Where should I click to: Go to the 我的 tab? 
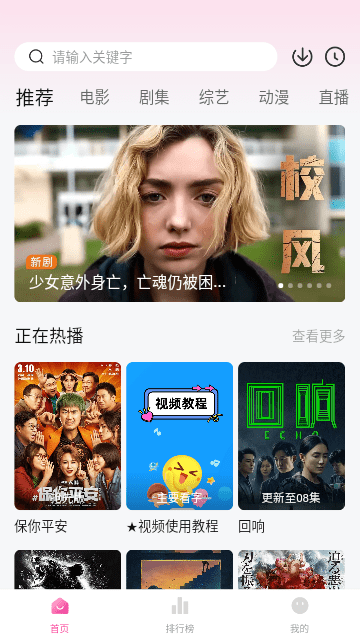(300, 615)
